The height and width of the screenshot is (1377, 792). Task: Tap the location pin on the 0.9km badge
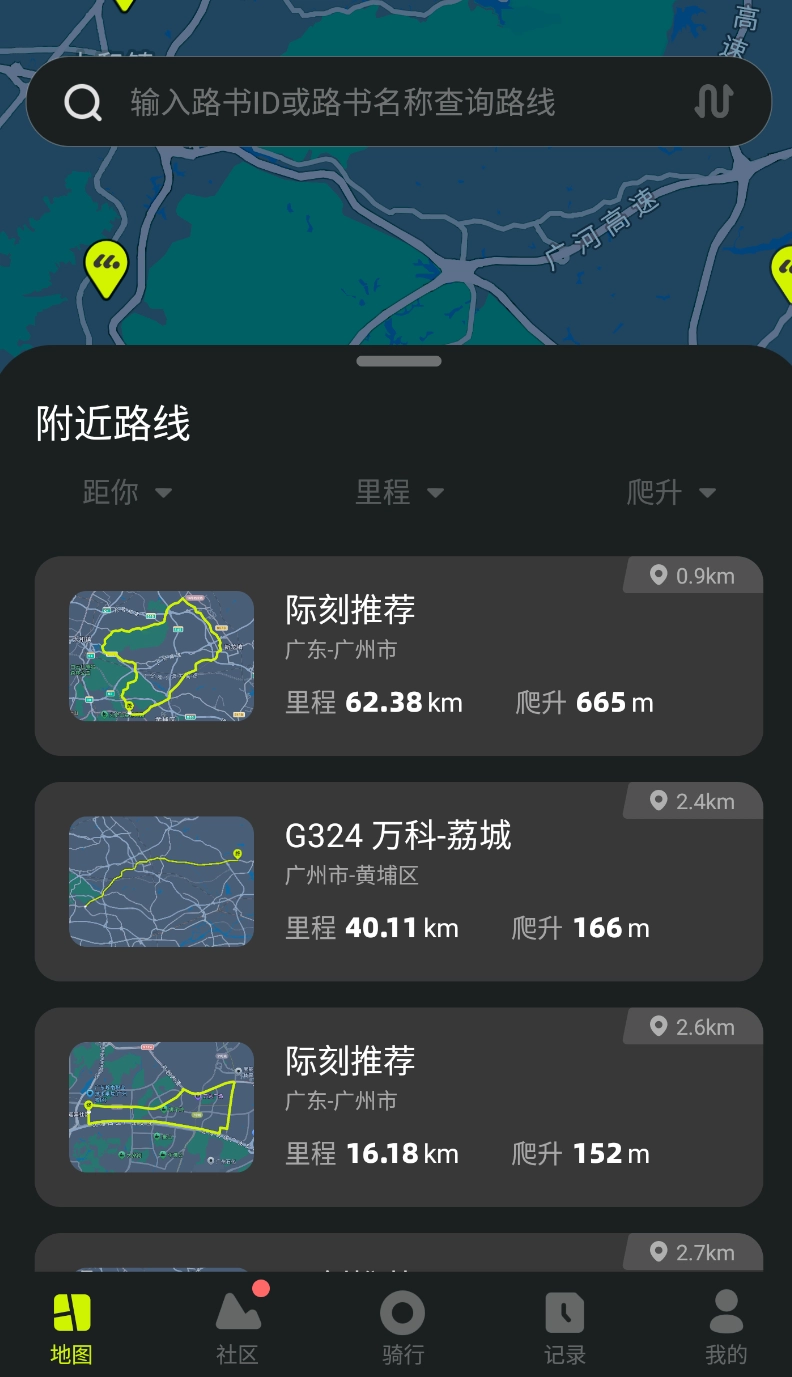point(657,576)
